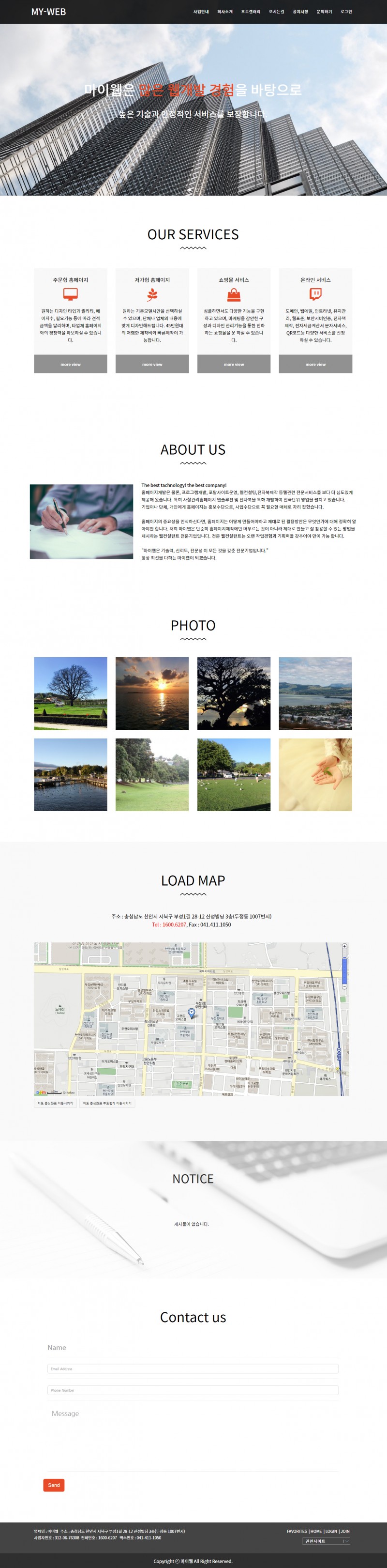The height and width of the screenshot is (1568, 387).
Task: Send the contact form
Action: [54, 1485]
